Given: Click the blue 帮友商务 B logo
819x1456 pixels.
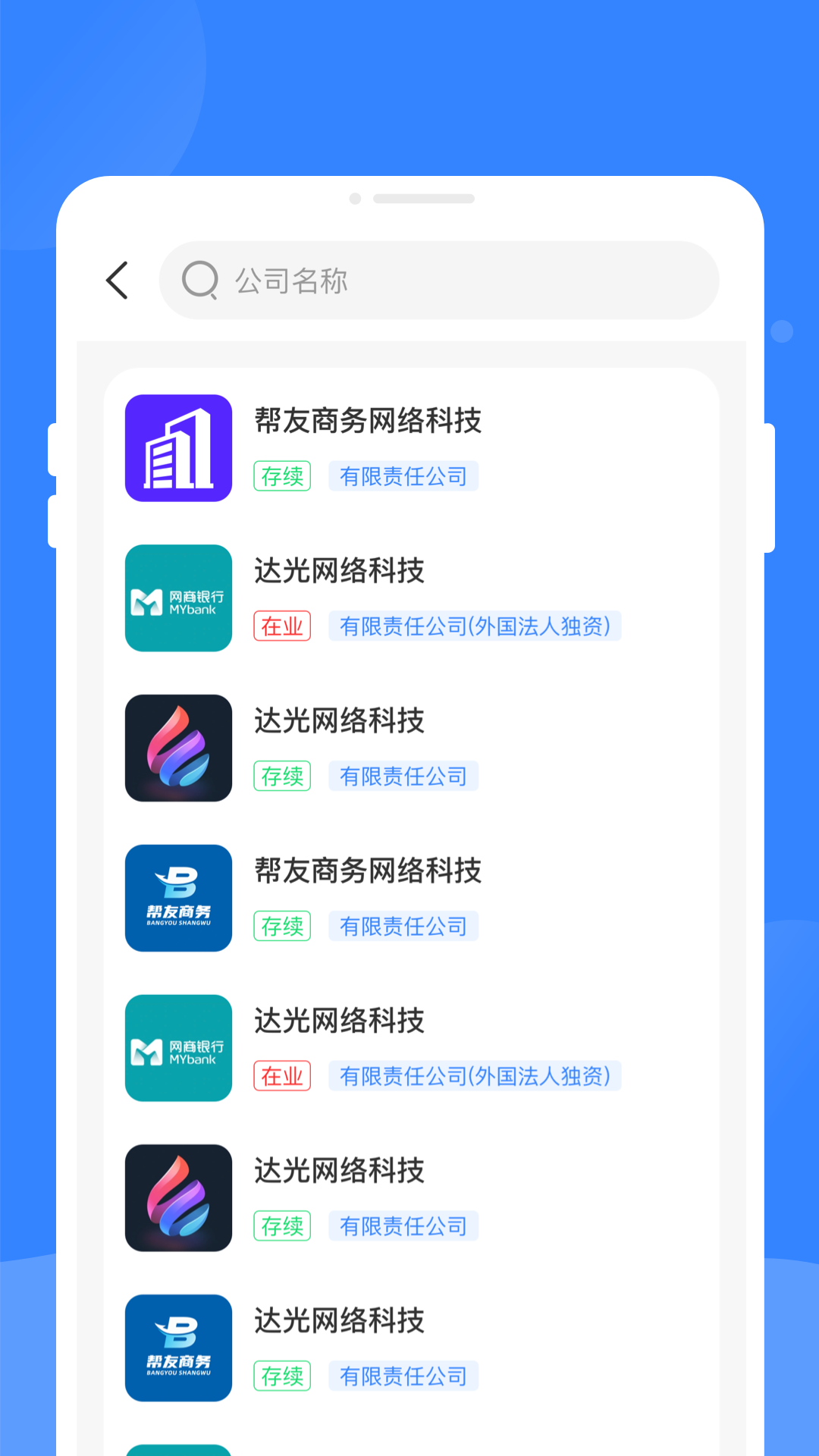Looking at the screenshot, I should point(178,898).
